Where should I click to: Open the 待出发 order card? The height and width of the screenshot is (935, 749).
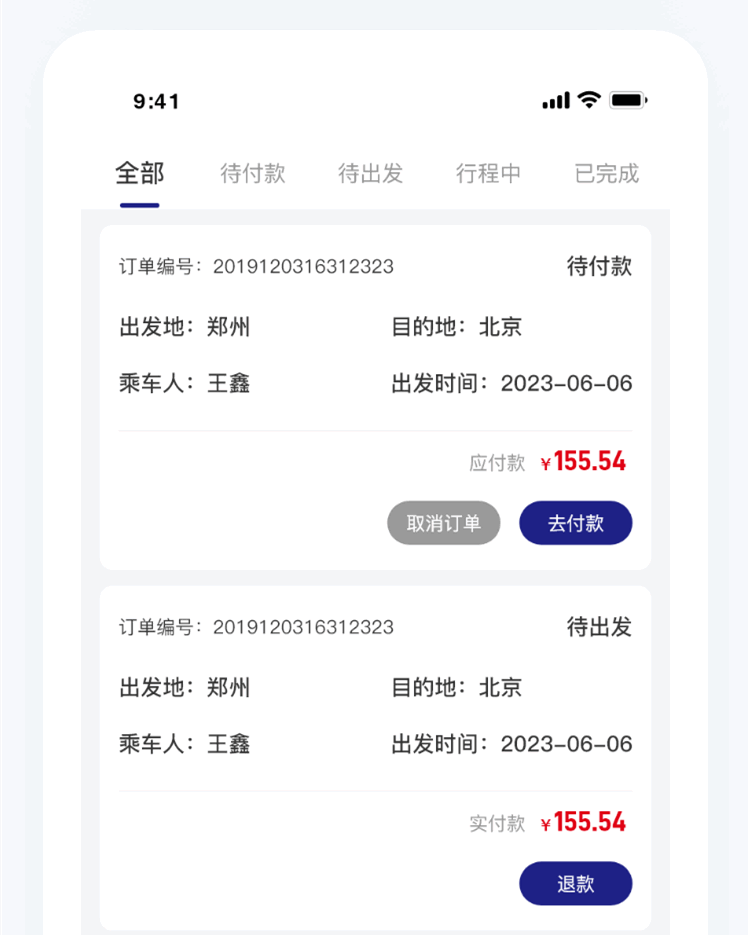click(375, 715)
